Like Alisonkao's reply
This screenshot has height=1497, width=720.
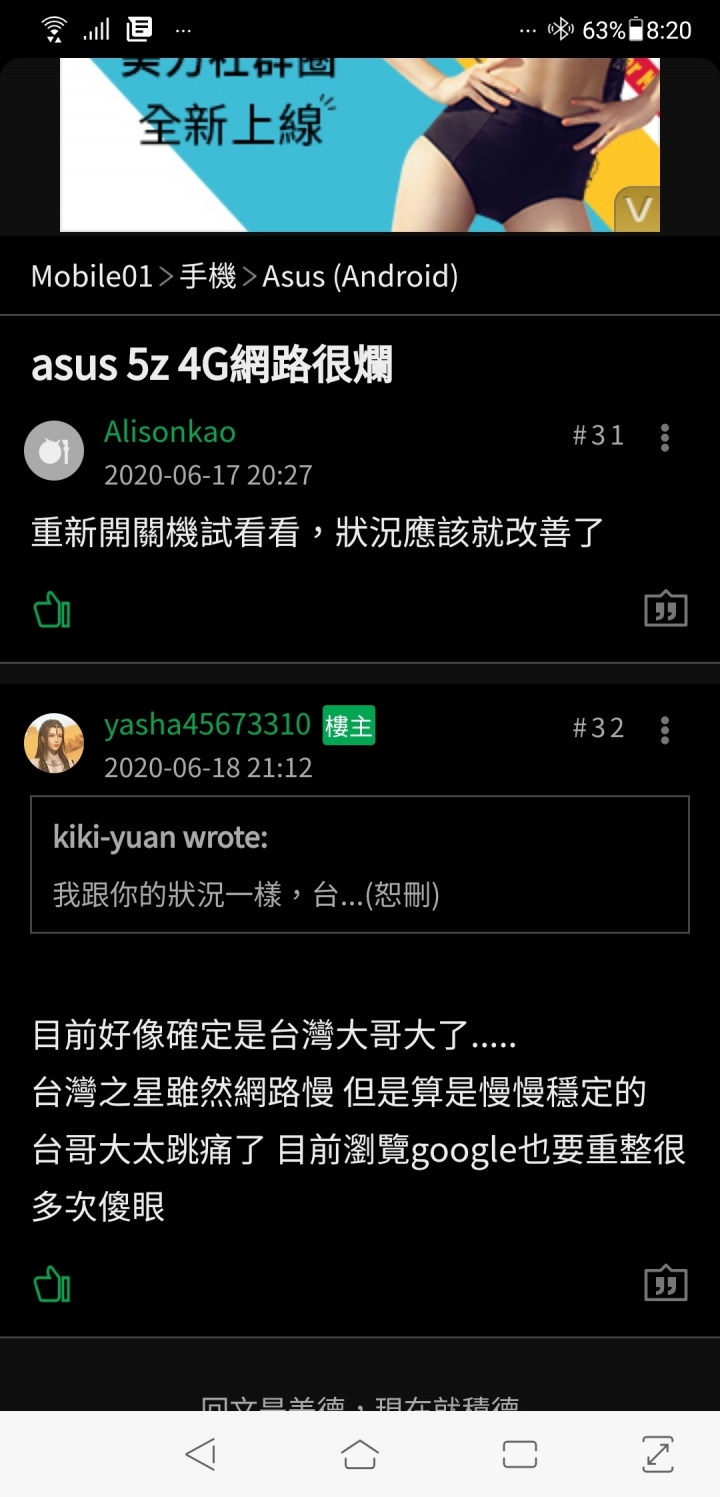[52, 609]
